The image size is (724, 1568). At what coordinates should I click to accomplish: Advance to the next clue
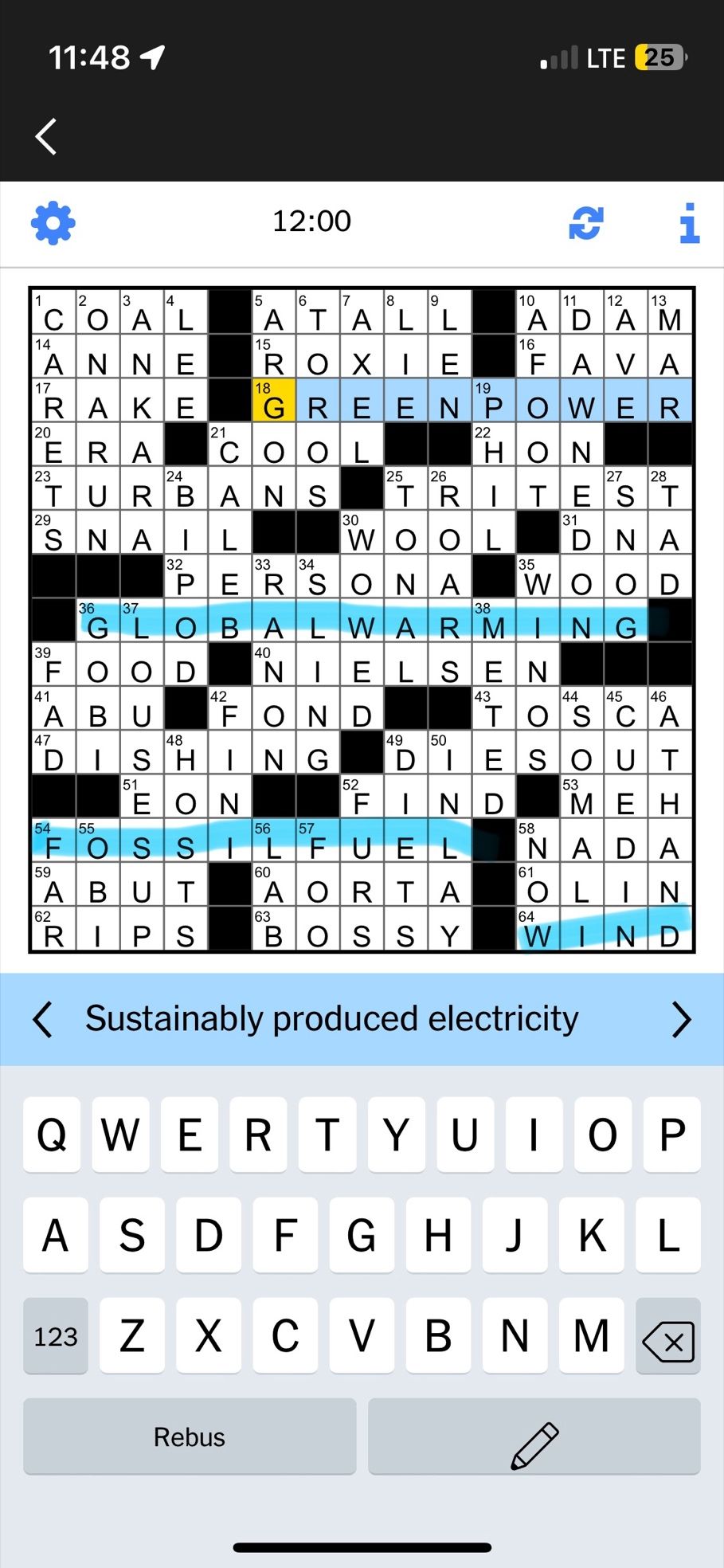(x=681, y=1019)
